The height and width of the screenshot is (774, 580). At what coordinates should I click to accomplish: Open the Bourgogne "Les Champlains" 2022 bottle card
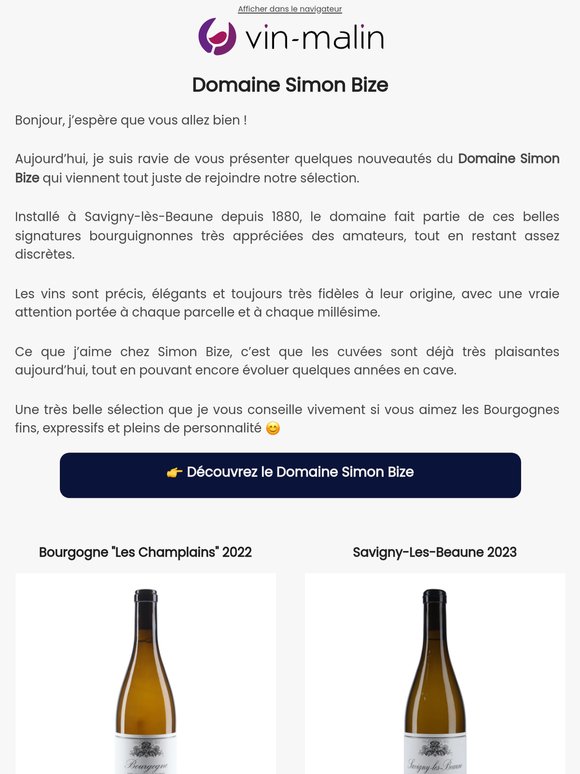click(146, 673)
